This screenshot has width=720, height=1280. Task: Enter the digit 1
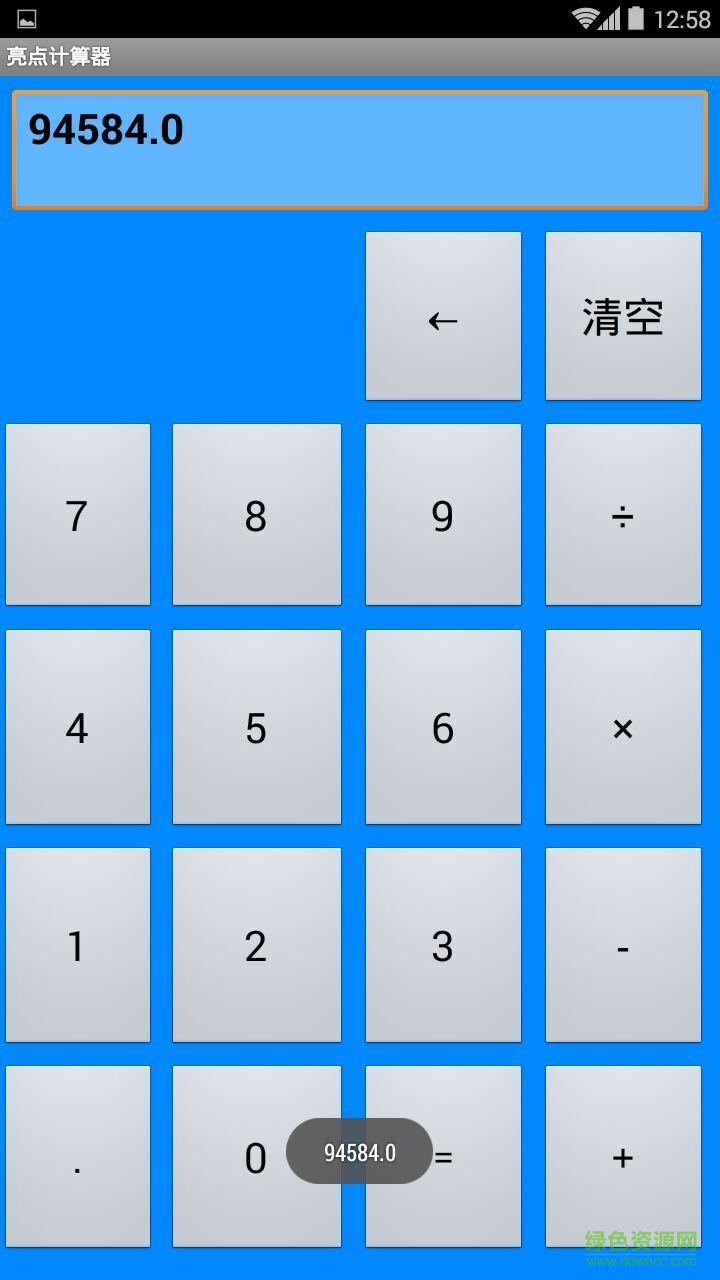(x=78, y=945)
